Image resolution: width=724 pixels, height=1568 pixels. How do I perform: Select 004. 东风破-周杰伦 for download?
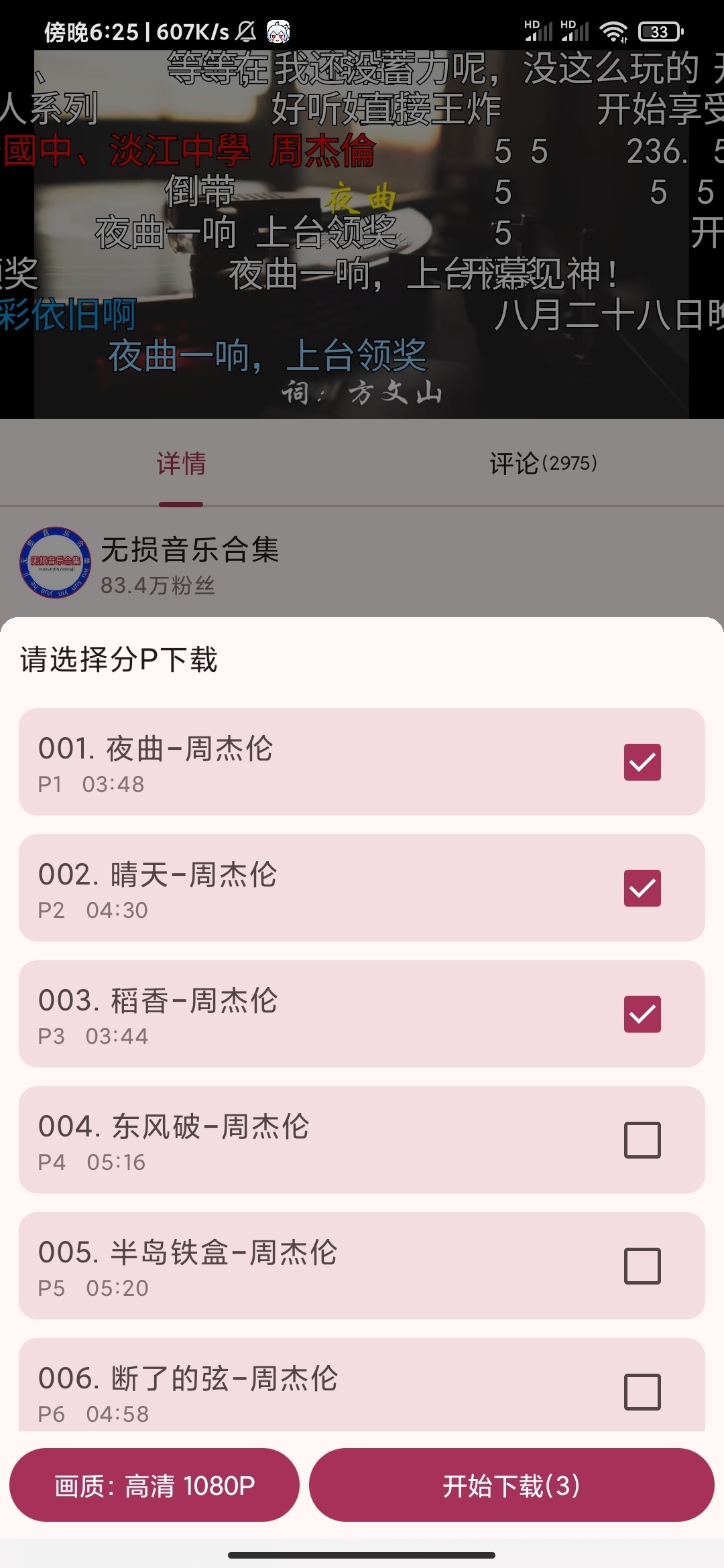pyautogui.click(x=642, y=1140)
